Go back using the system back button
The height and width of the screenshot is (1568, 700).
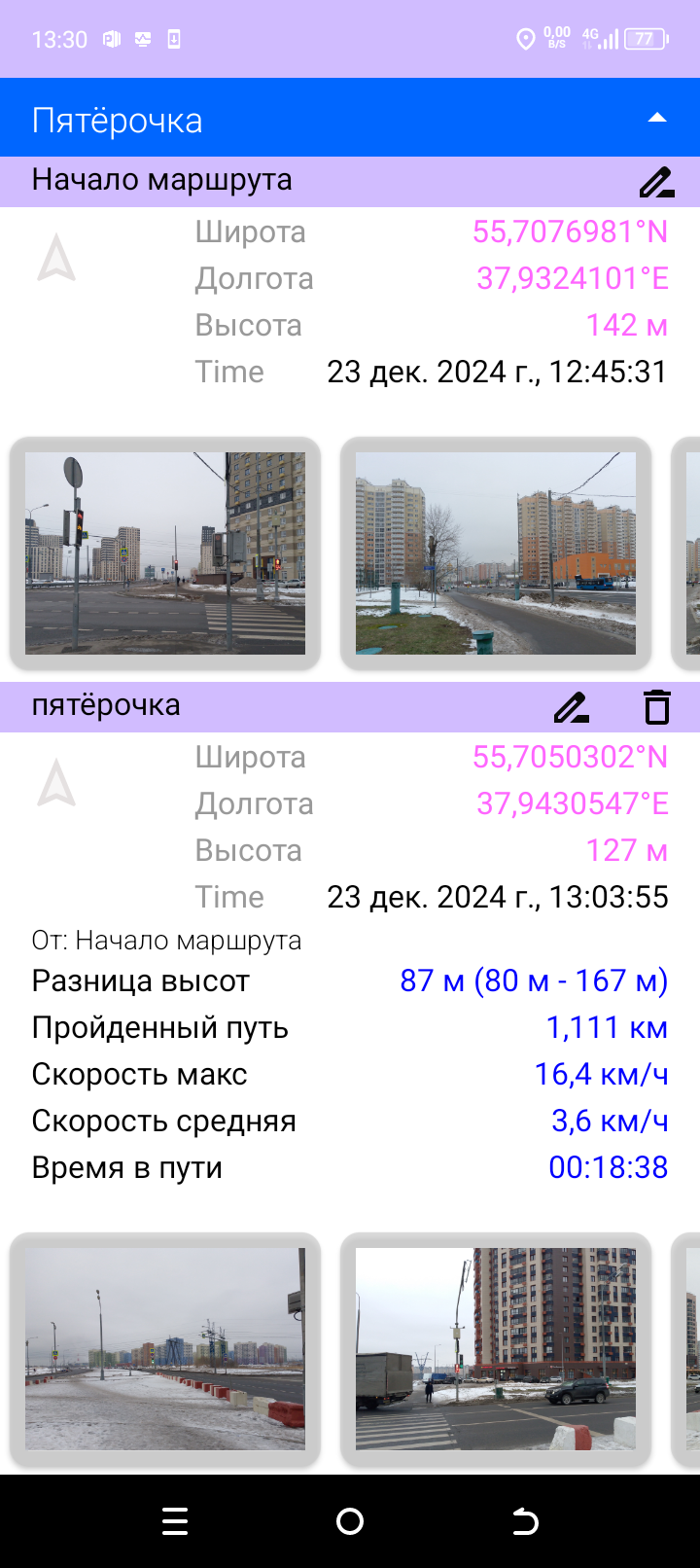[525, 1521]
